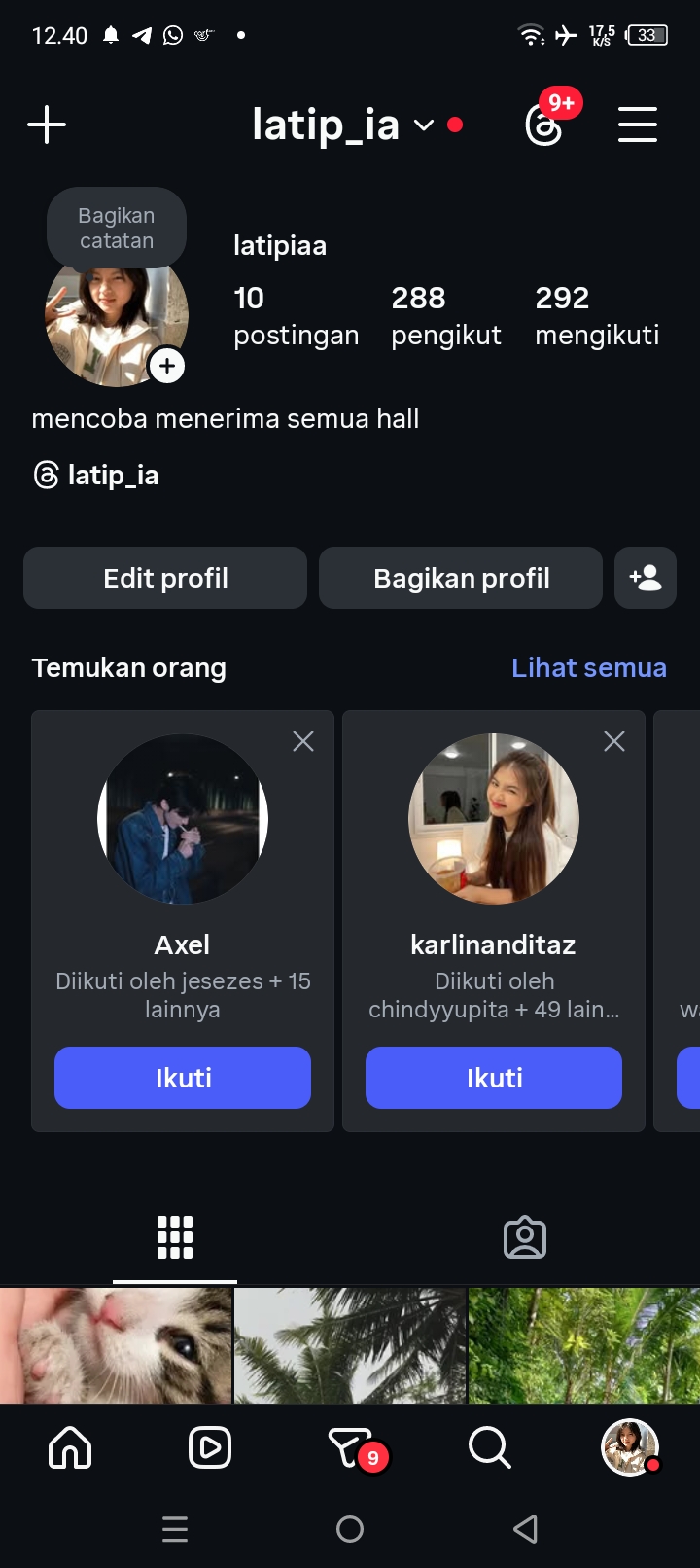The image size is (700, 1568).
Task: Switch to the tagged photos tab
Action: [525, 1237]
